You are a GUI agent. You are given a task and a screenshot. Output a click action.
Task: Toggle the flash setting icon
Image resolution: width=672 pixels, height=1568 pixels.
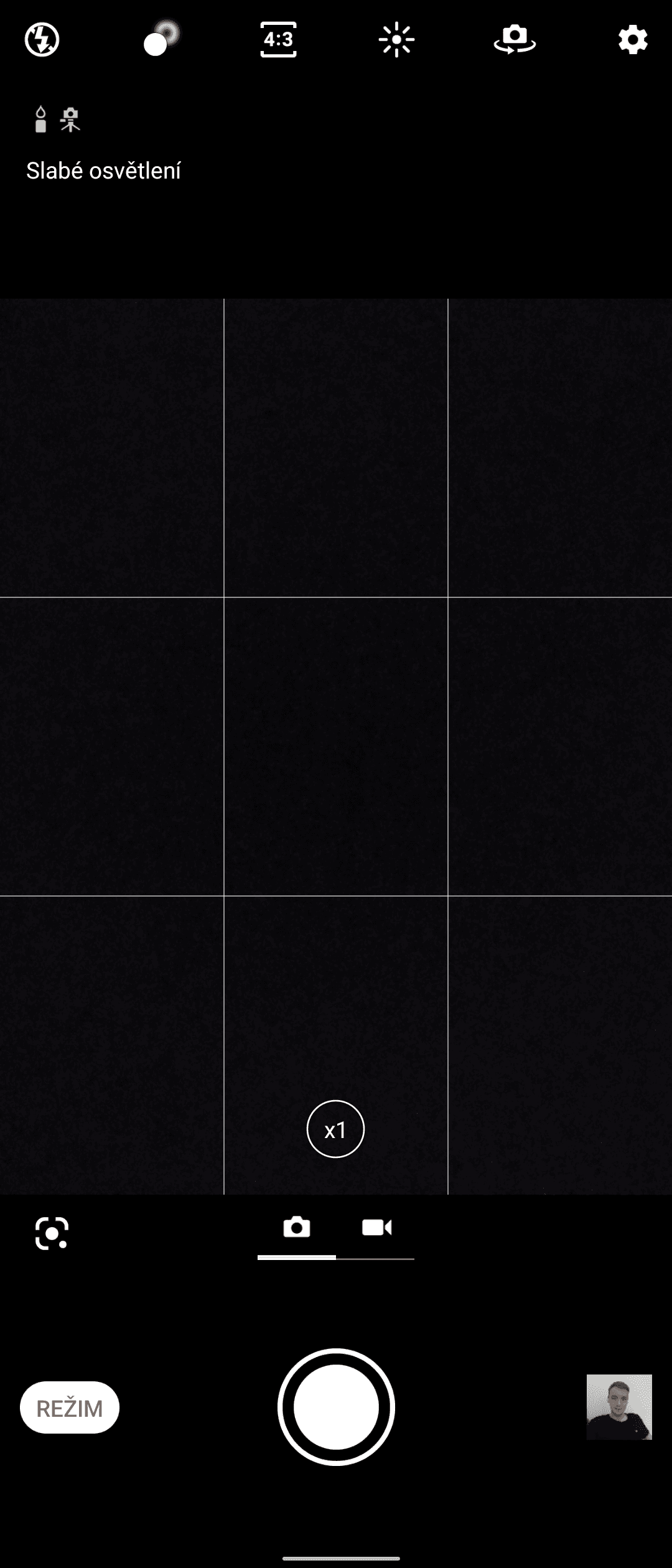(42, 40)
